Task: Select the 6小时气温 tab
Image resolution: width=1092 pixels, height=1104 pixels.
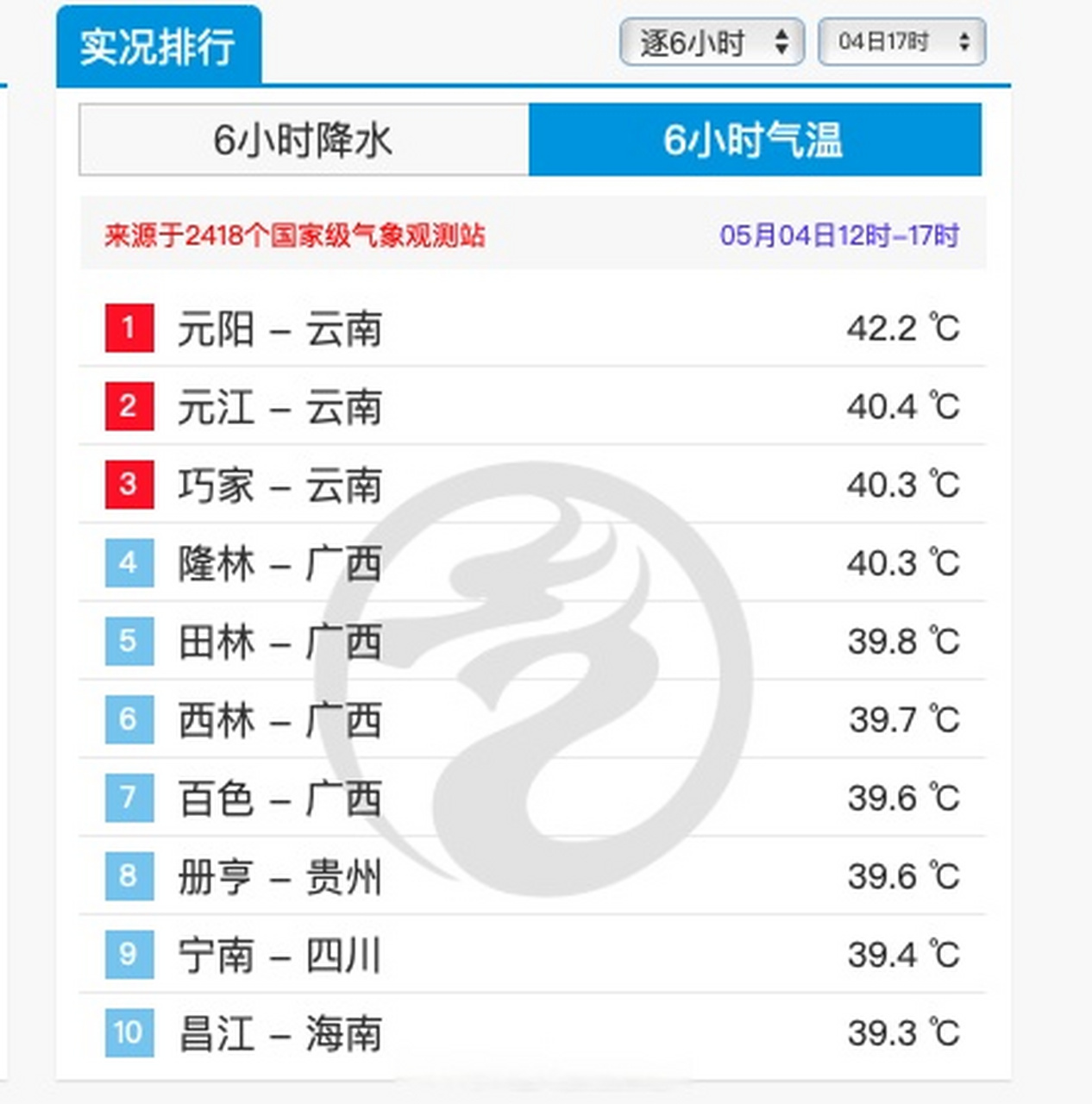Action: click(755, 140)
